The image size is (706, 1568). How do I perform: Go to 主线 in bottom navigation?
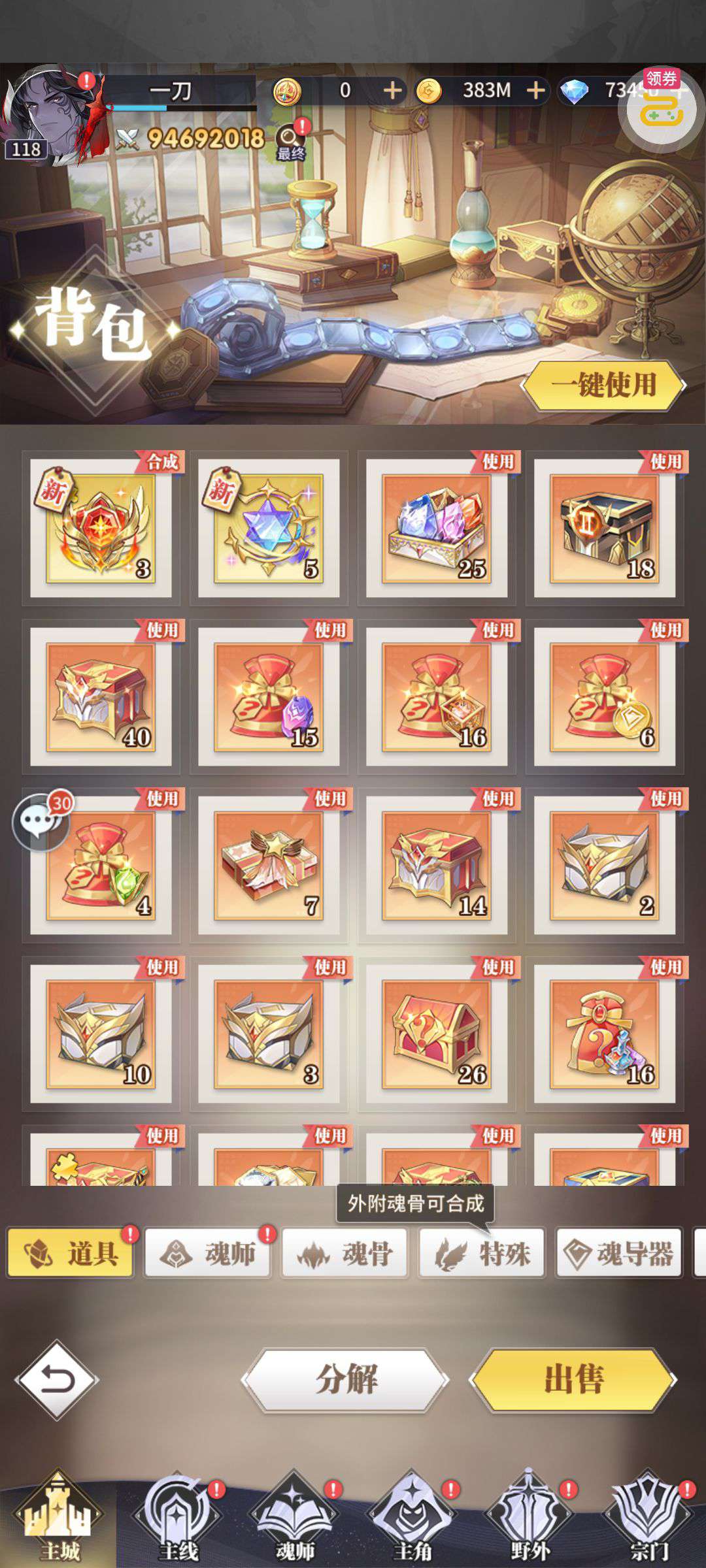(x=178, y=1517)
